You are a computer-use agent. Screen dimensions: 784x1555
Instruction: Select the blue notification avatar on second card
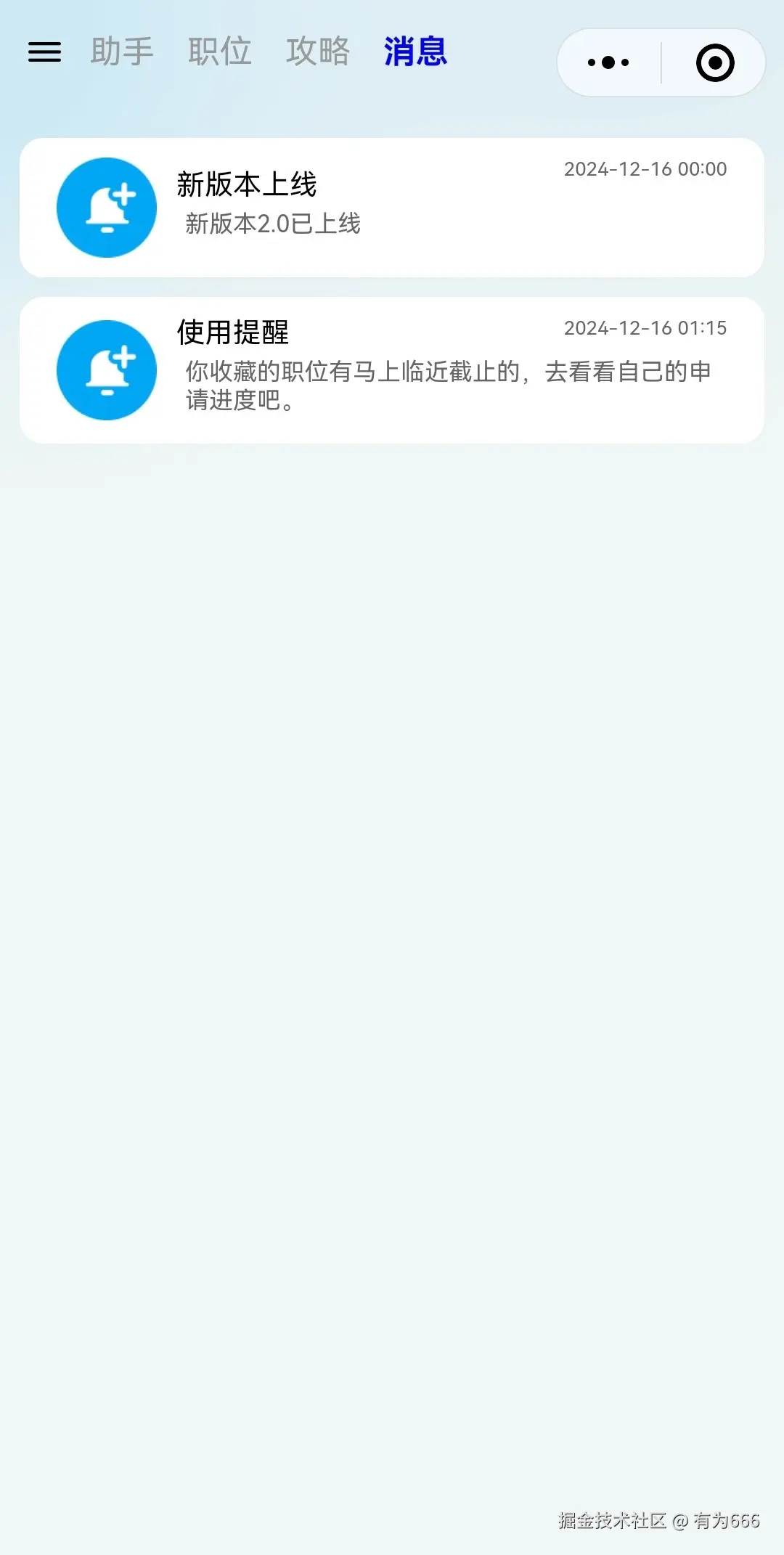point(107,370)
